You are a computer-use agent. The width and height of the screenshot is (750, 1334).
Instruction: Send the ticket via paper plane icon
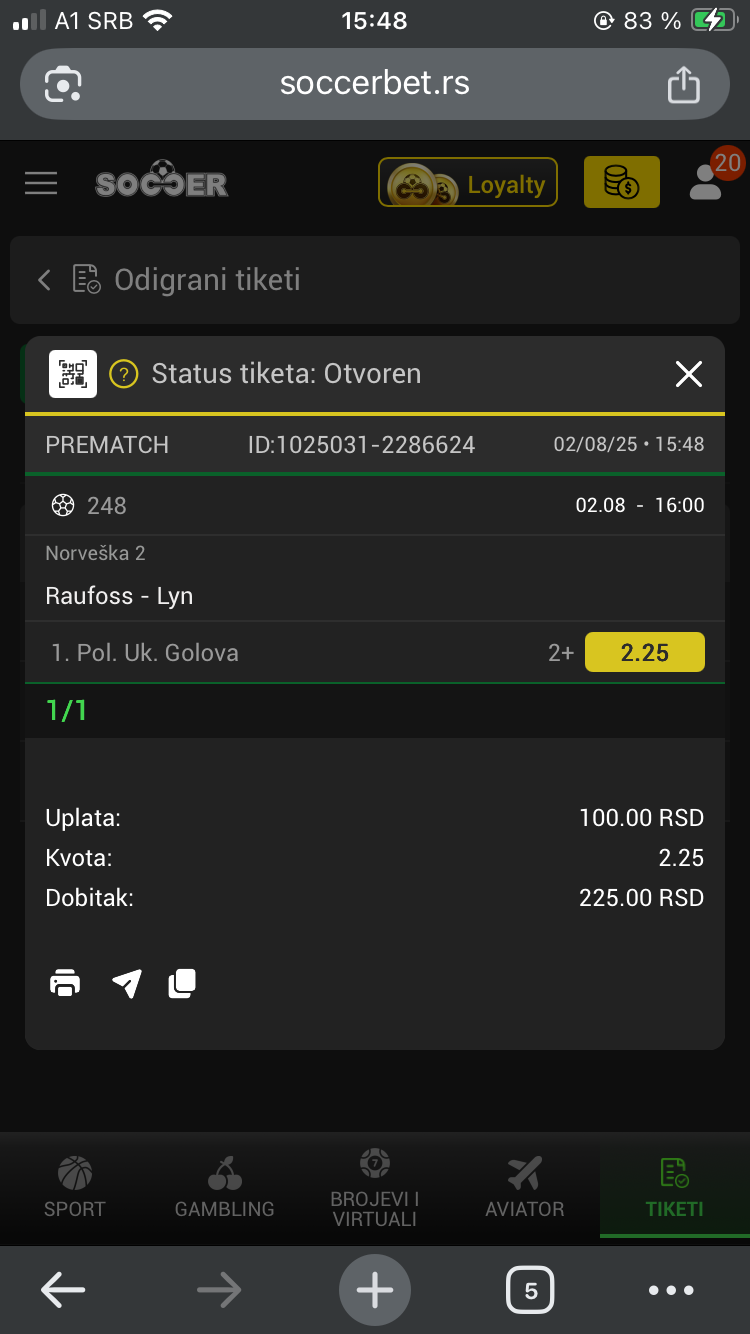126,984
